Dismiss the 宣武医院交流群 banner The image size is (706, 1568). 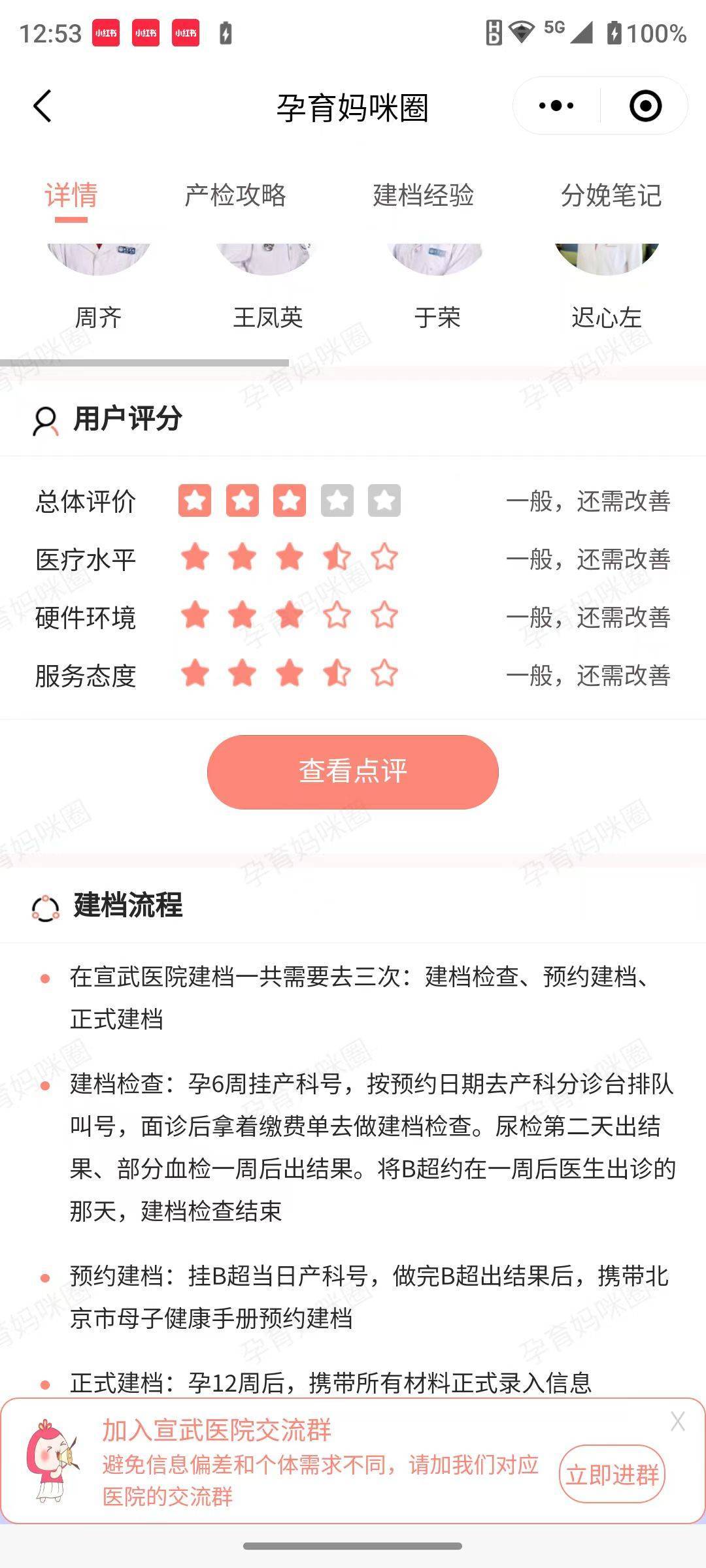click(x=677, y=1421)
